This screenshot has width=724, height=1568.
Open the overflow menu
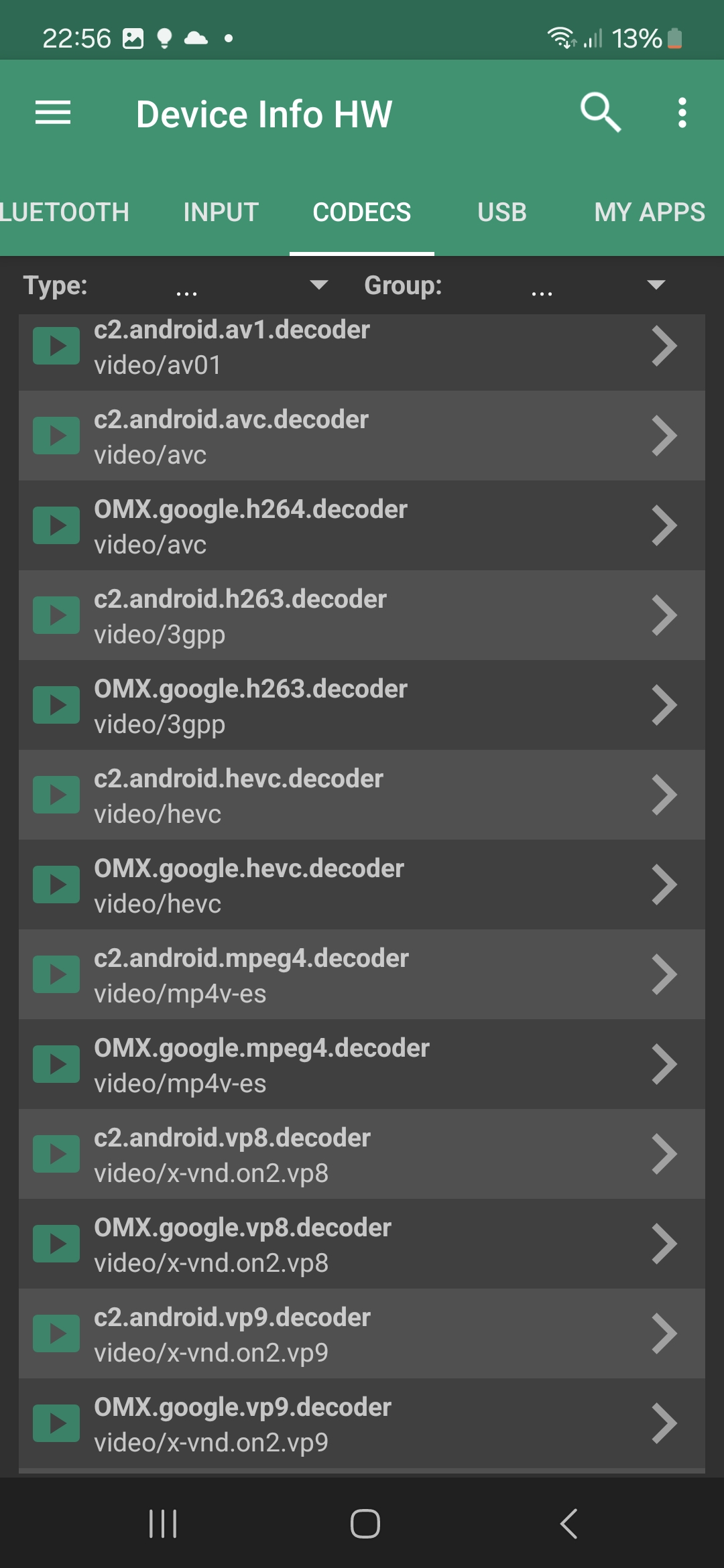pos(682,113)
